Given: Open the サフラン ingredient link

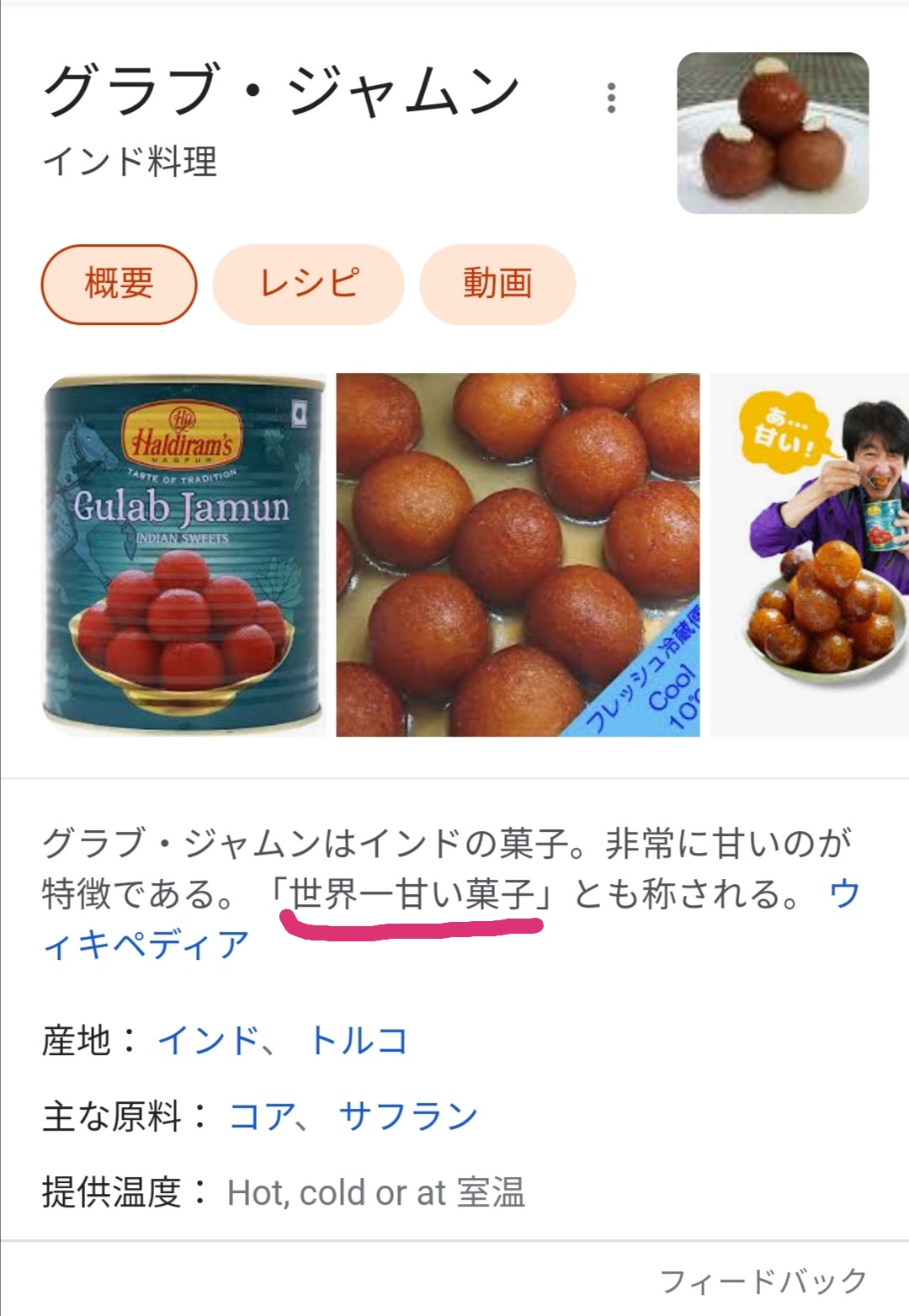Looking at the screenshot, I should pos(408,1116).
